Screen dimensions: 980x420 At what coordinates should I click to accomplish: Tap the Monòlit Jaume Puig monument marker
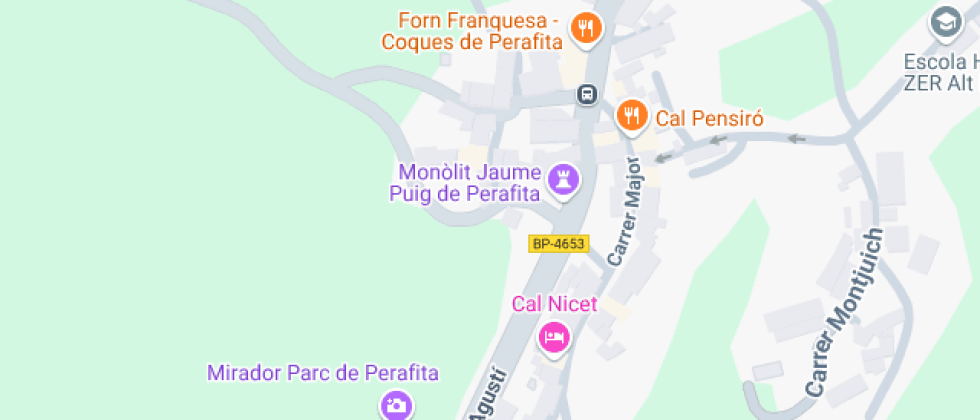tap(564, 181)
